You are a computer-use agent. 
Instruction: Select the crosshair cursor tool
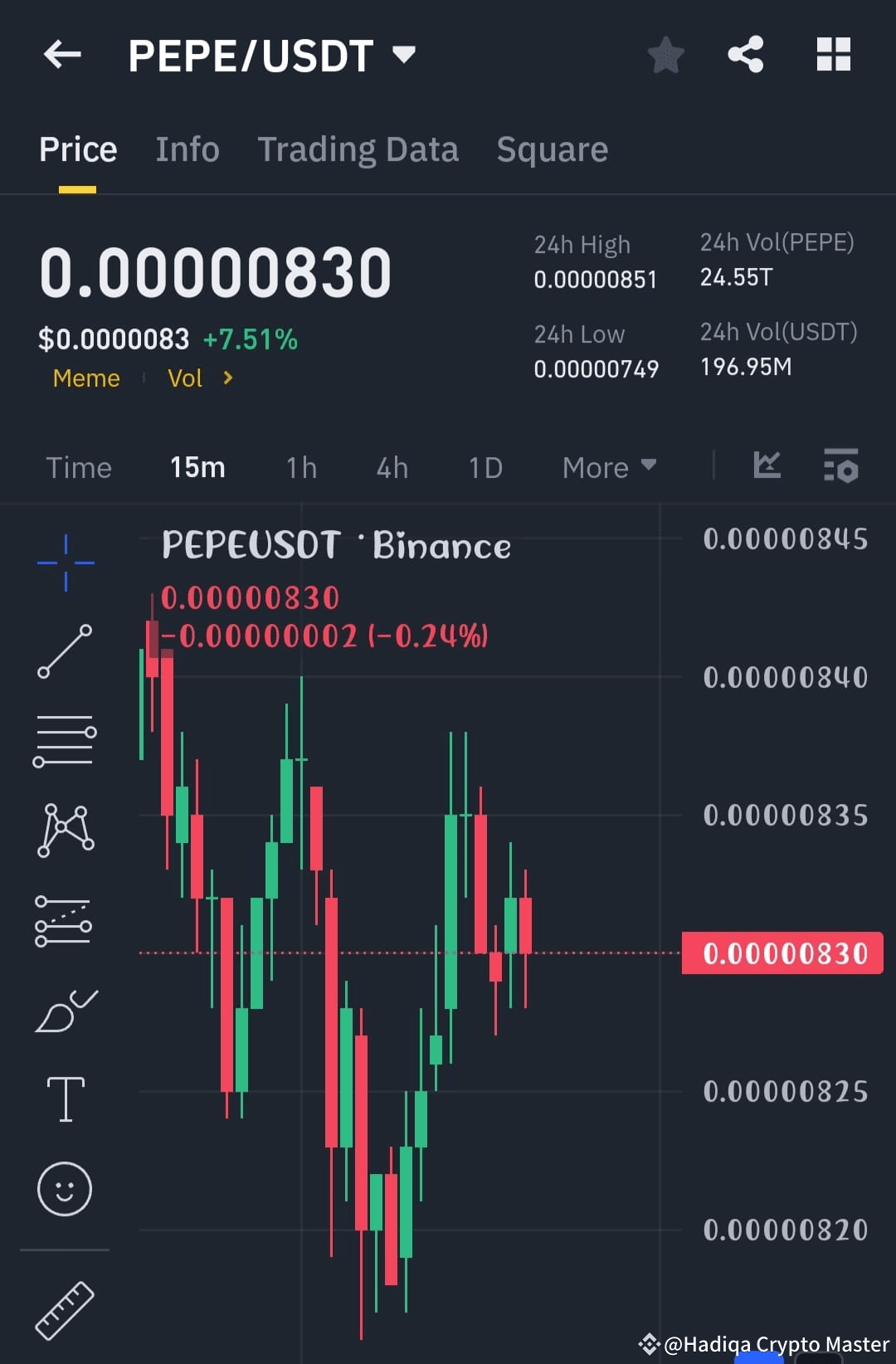[64, 563]
